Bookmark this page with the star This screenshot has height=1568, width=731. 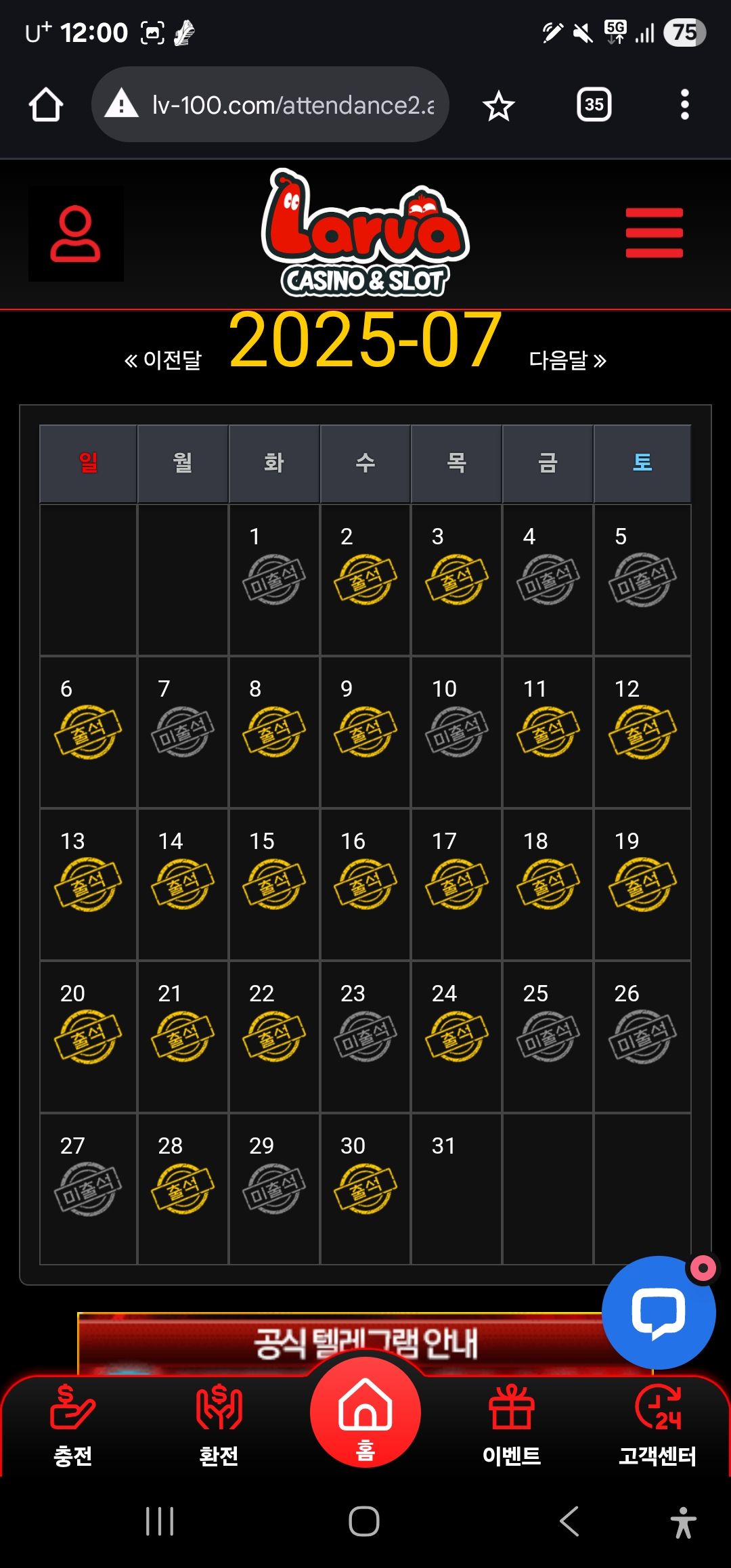tap(499, 106)
